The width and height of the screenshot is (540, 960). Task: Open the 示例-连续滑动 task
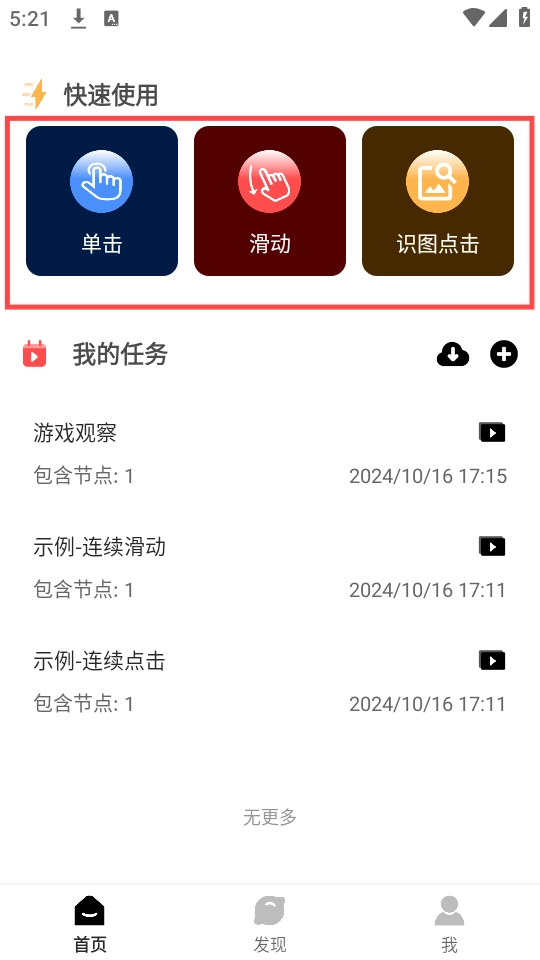270,568
